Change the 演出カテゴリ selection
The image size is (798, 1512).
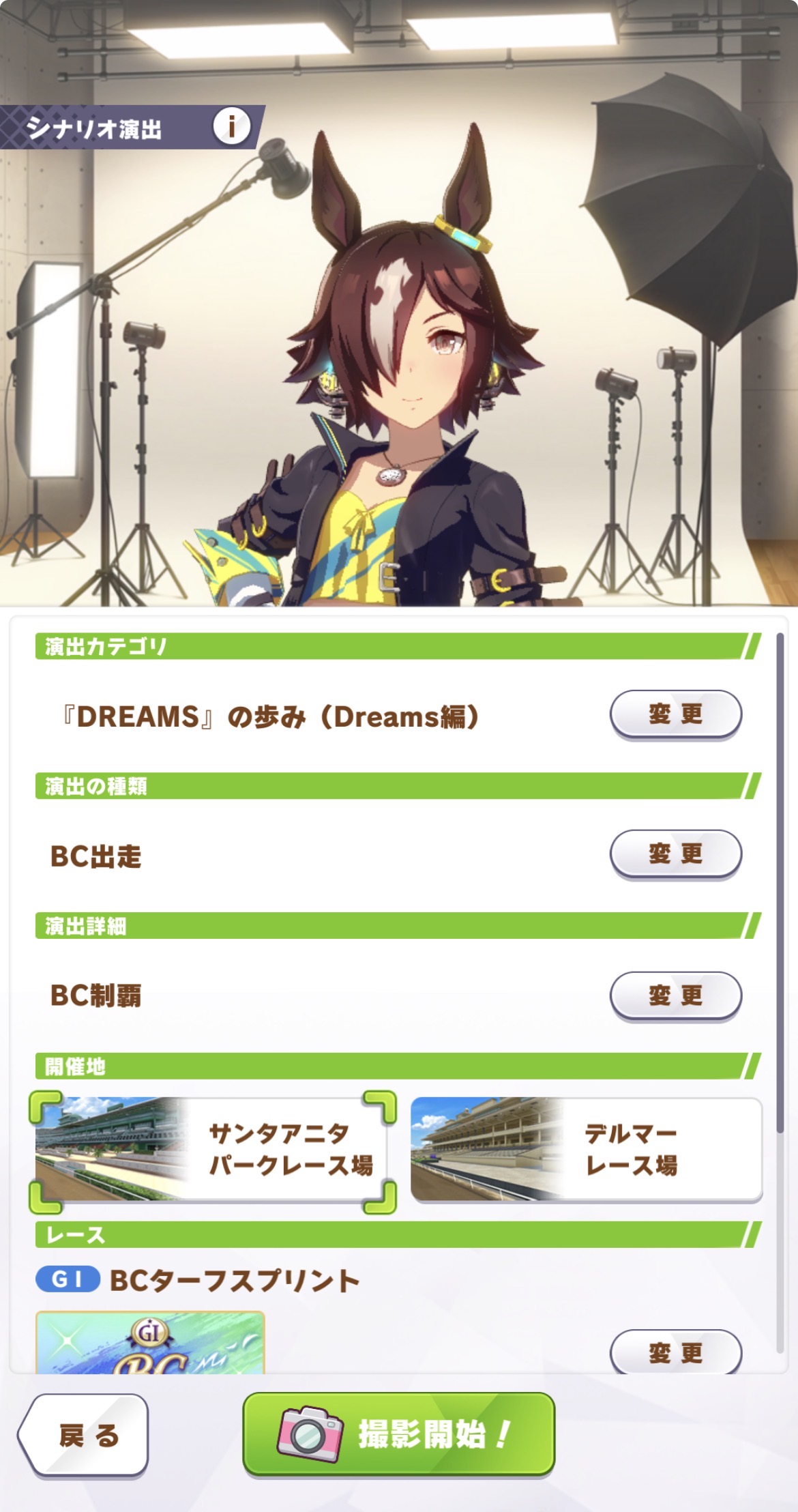(x=675, y=714)
